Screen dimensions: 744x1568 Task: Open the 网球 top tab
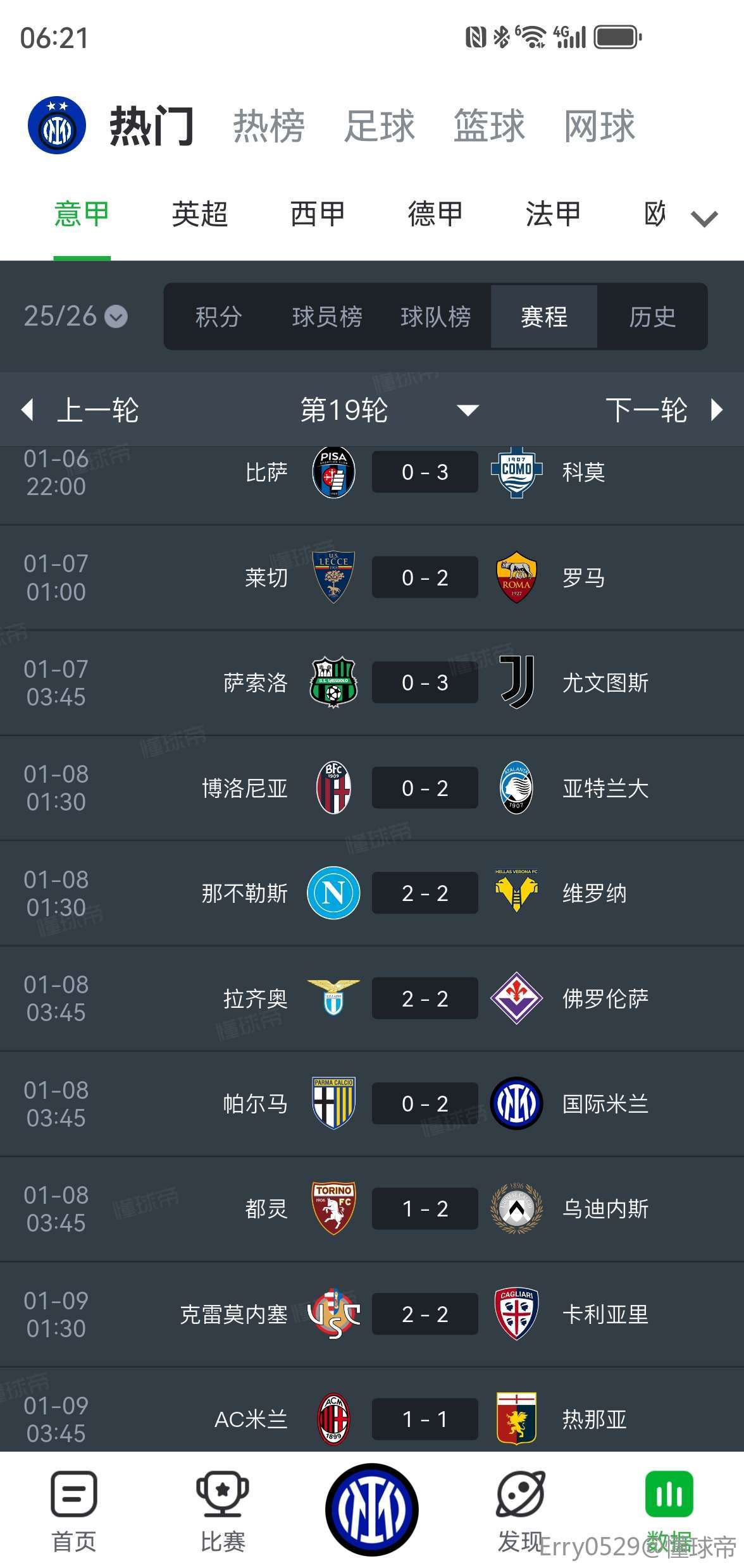pos(599,126)
